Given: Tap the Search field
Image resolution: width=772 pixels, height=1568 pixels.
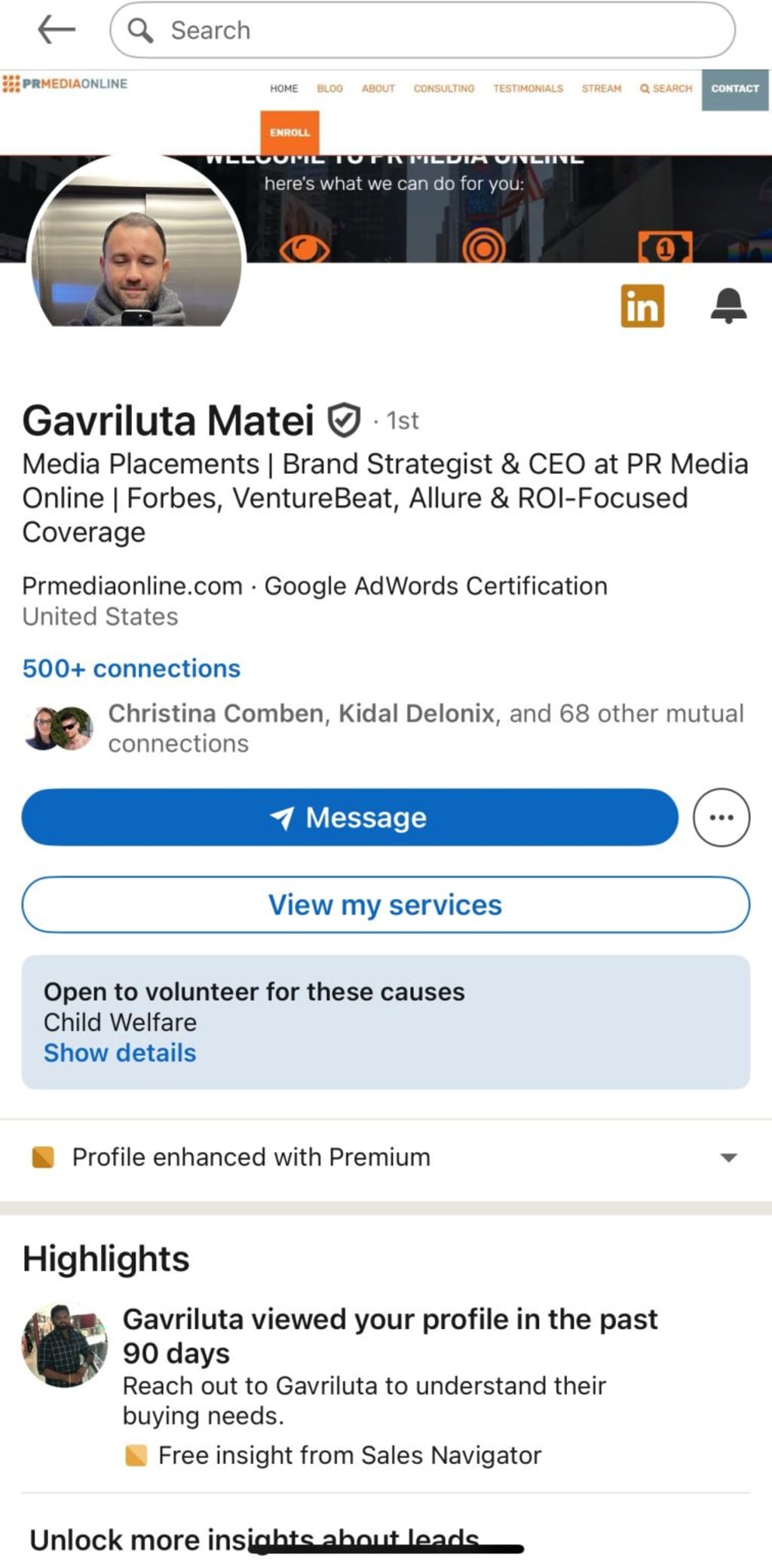Looking at the screenshot, I should pos(422,30).
